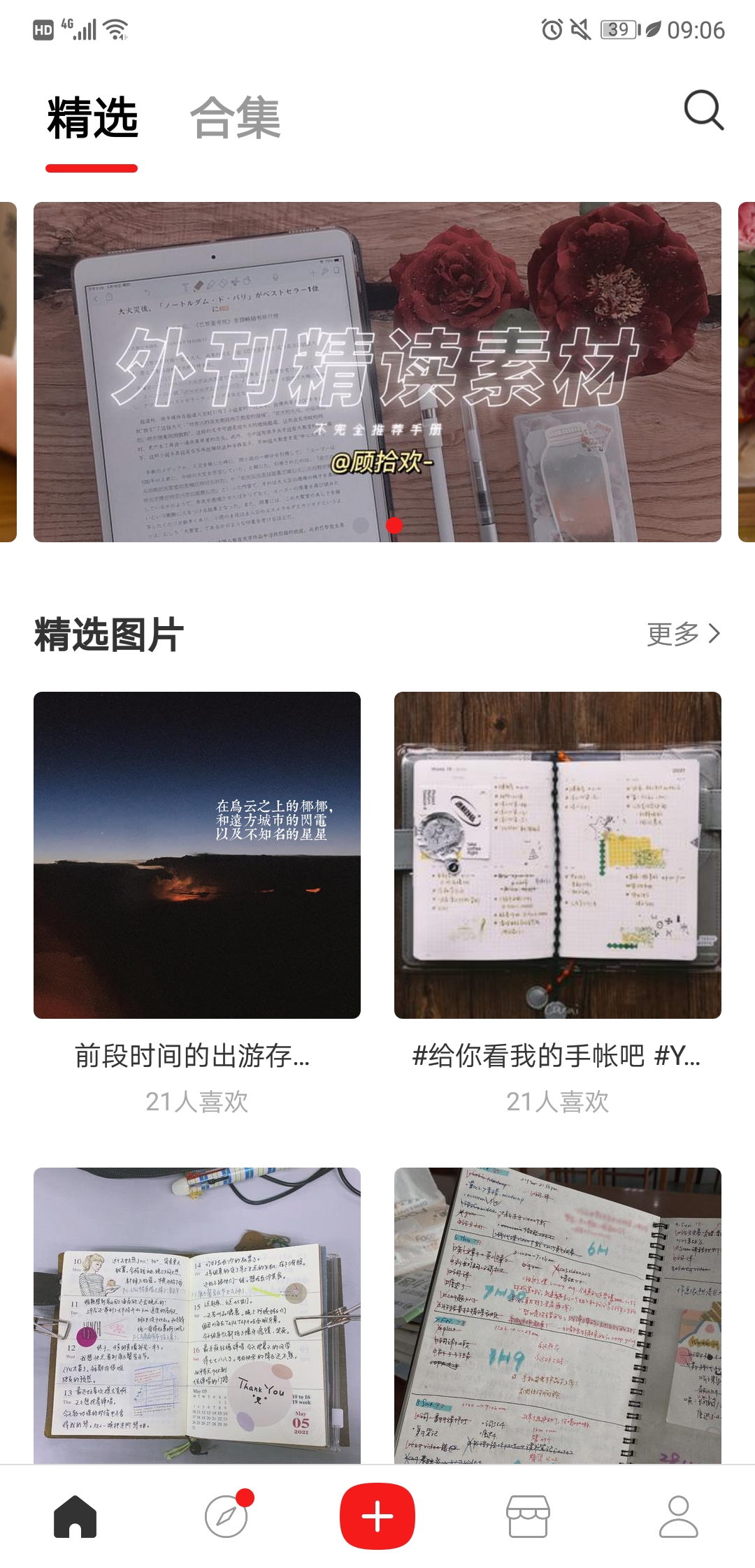The height and width of the screenshot is (1568, 755).
Task: Go to the home tab
Action: coord(75,1516)
